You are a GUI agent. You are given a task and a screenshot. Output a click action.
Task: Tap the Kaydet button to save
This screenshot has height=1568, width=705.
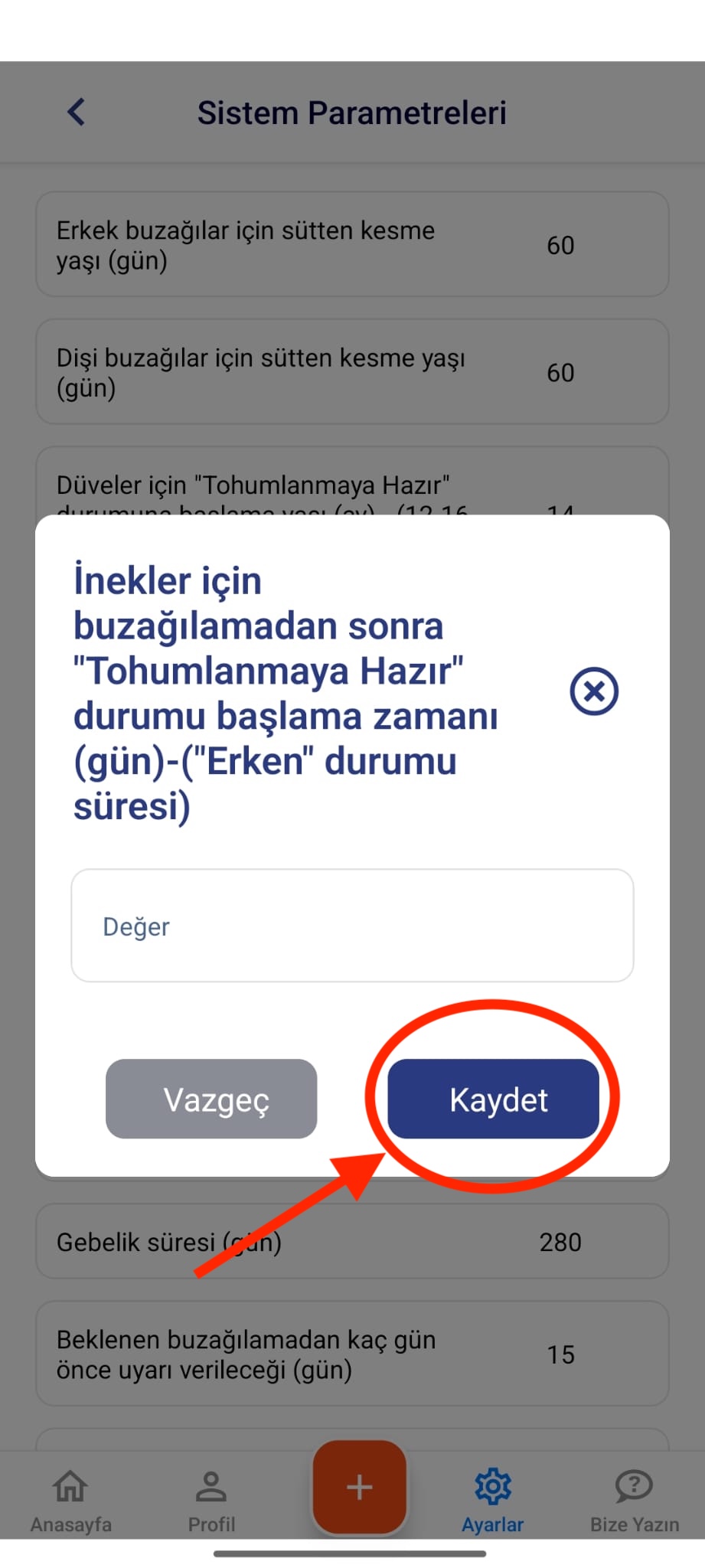(493, 1099)
